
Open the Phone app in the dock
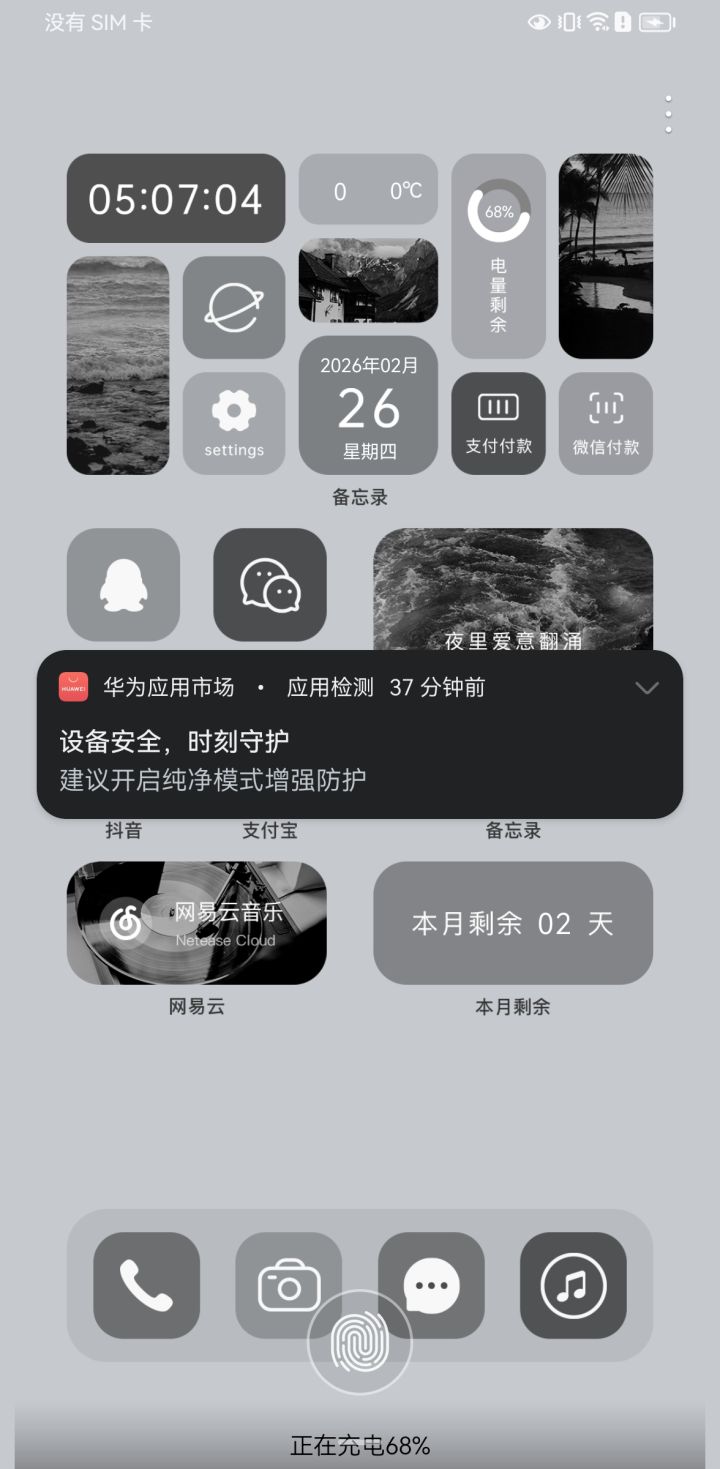[x=145, y=1286]
